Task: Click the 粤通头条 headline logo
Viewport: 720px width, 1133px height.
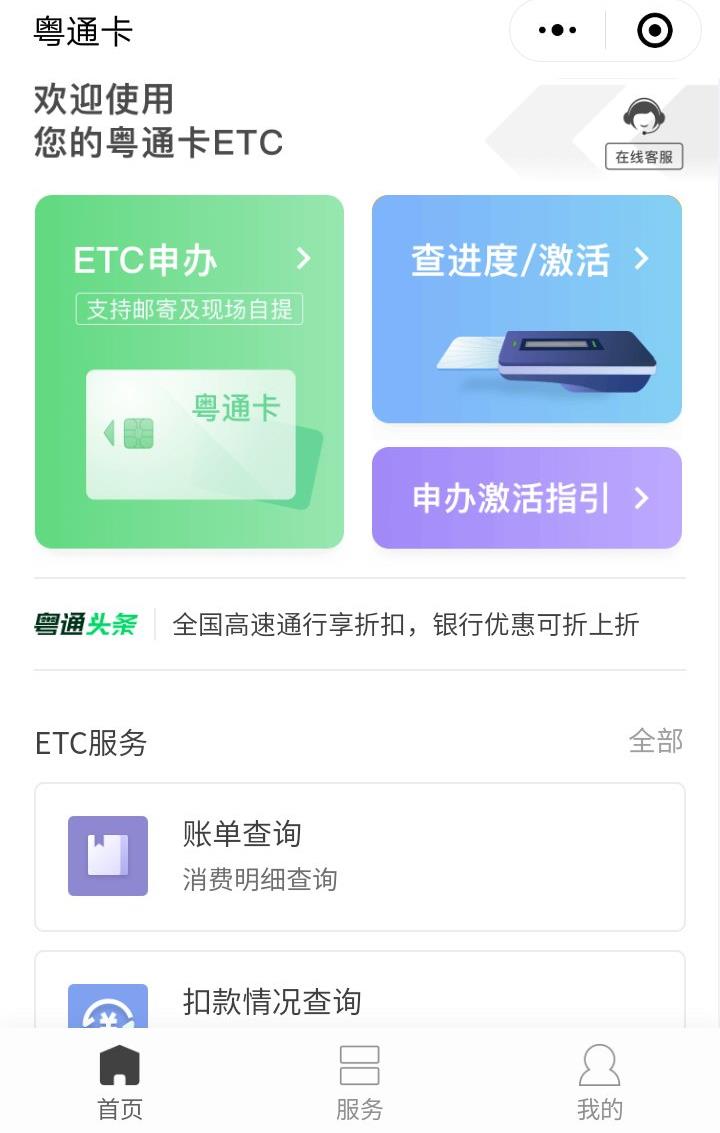Action: 89,624
